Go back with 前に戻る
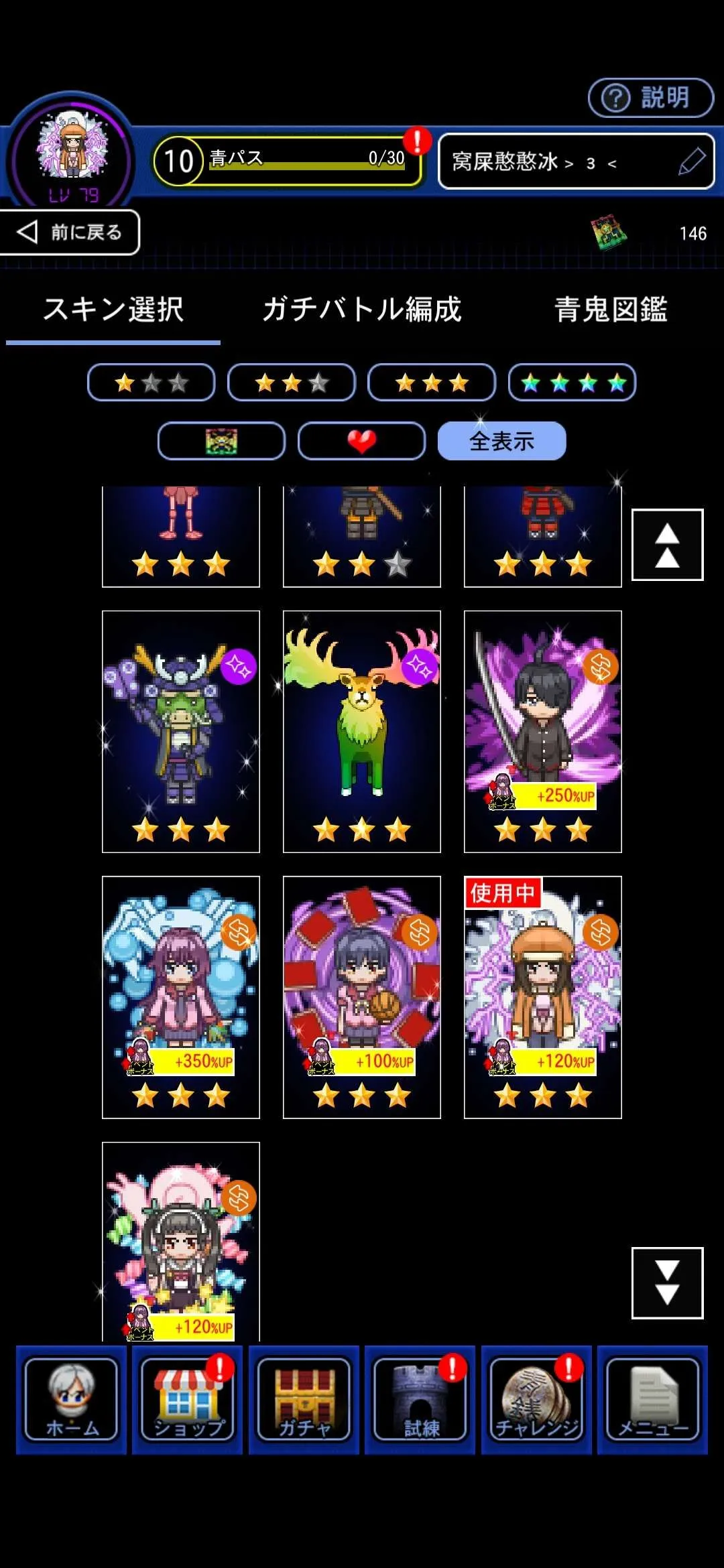This screenshot has height=1568, width=724. tap(70, 233)
